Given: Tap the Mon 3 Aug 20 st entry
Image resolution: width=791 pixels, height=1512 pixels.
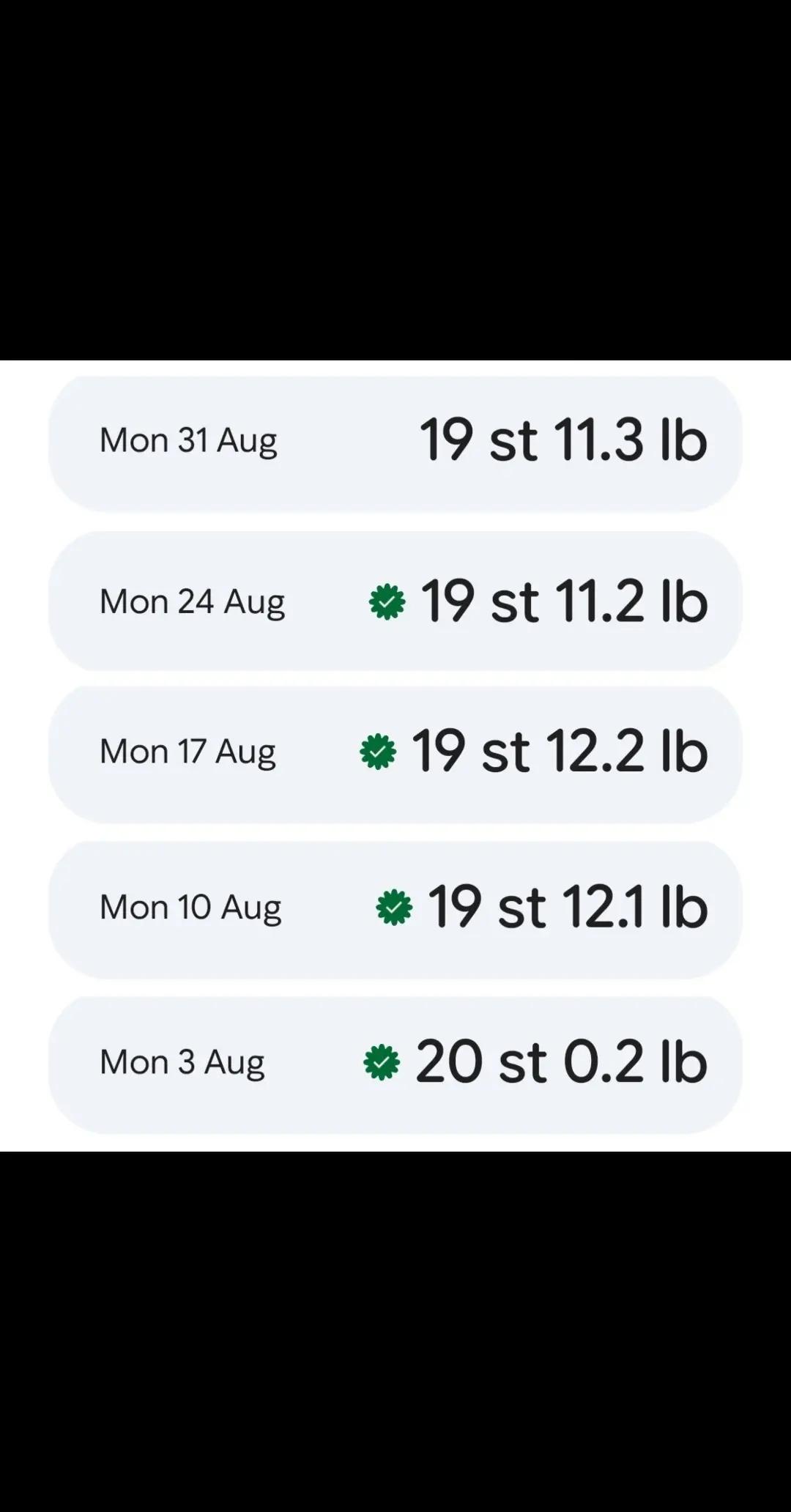Looking at the screenshot, I should click(395, 1064).
